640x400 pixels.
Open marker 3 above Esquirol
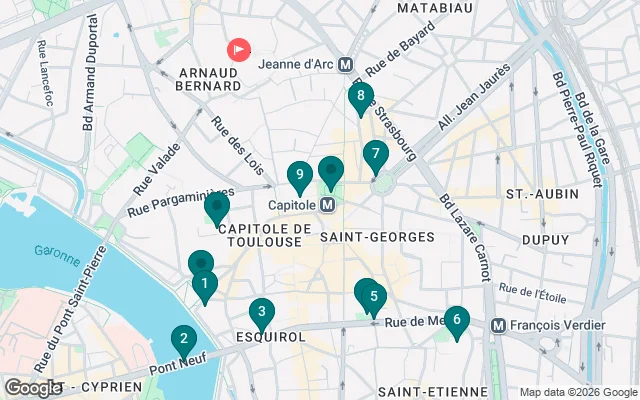point(261,312)
